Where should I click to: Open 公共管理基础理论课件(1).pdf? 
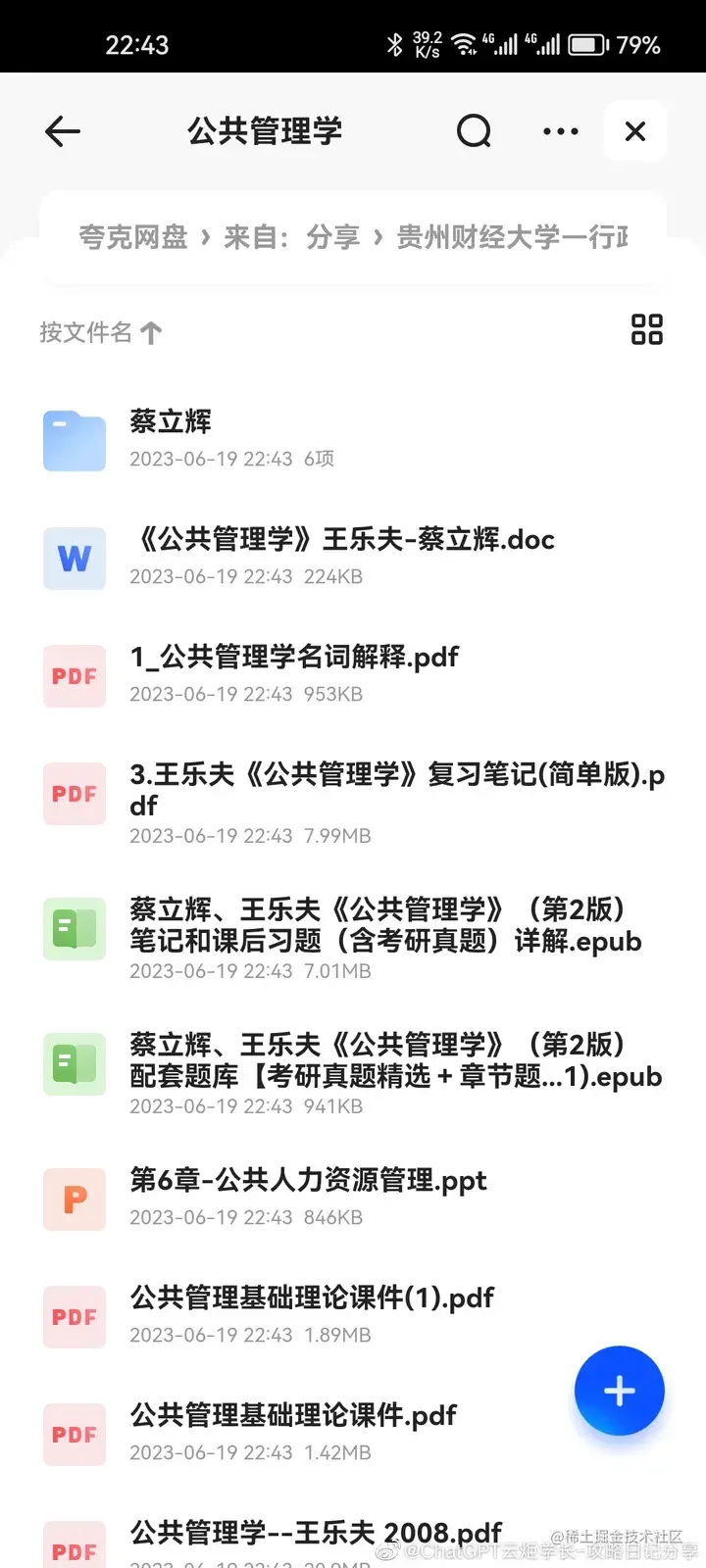[x=312, y=1298]
